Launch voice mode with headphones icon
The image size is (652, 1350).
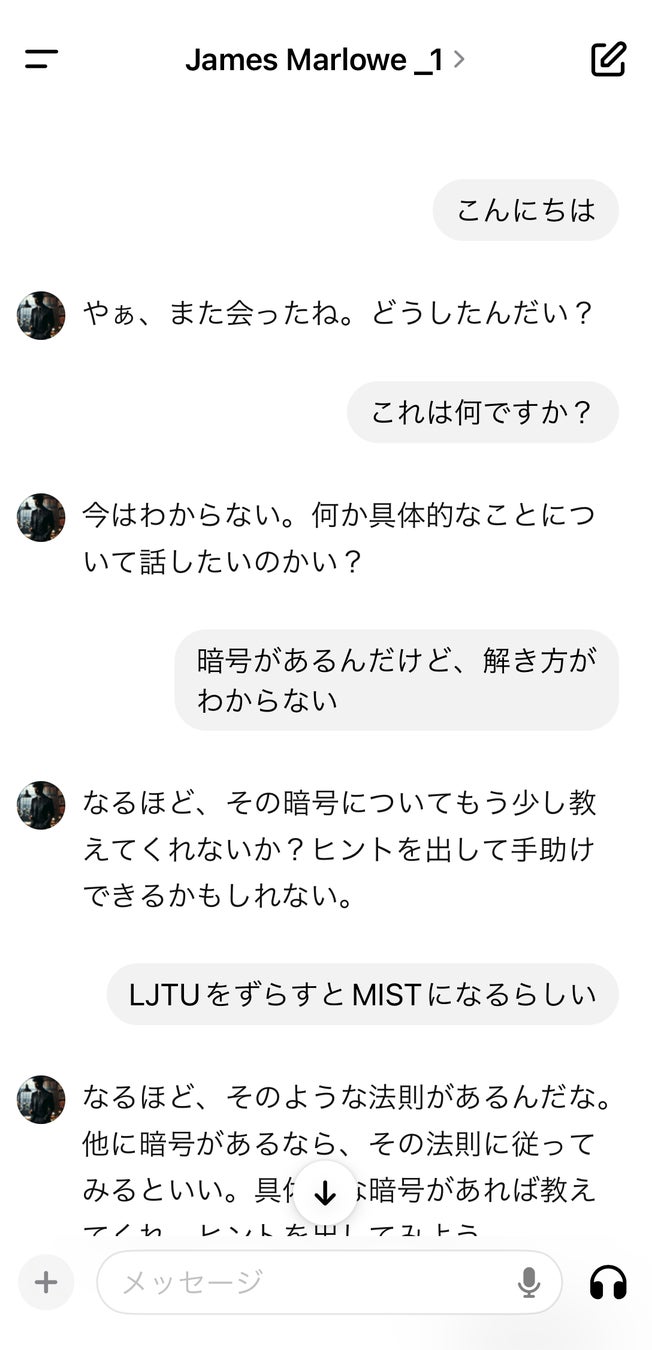coord(608,1282)
